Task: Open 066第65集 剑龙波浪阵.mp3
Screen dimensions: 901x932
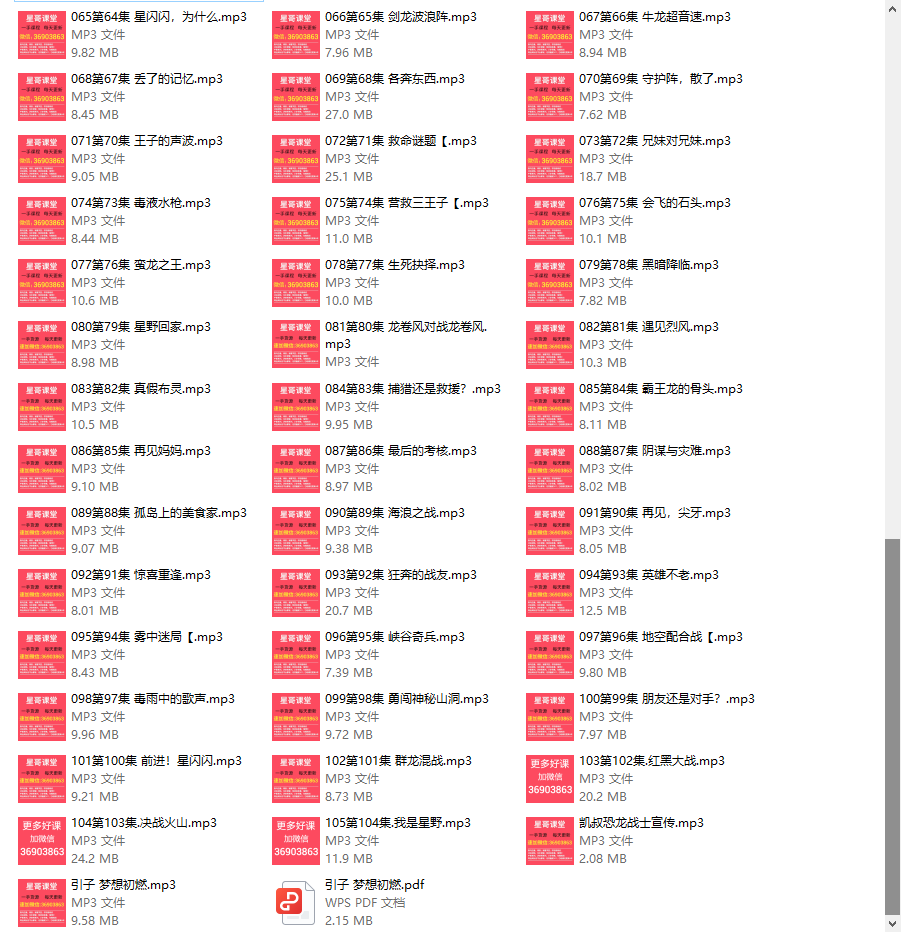Action: pyautogui.click(x=400, y=17)
